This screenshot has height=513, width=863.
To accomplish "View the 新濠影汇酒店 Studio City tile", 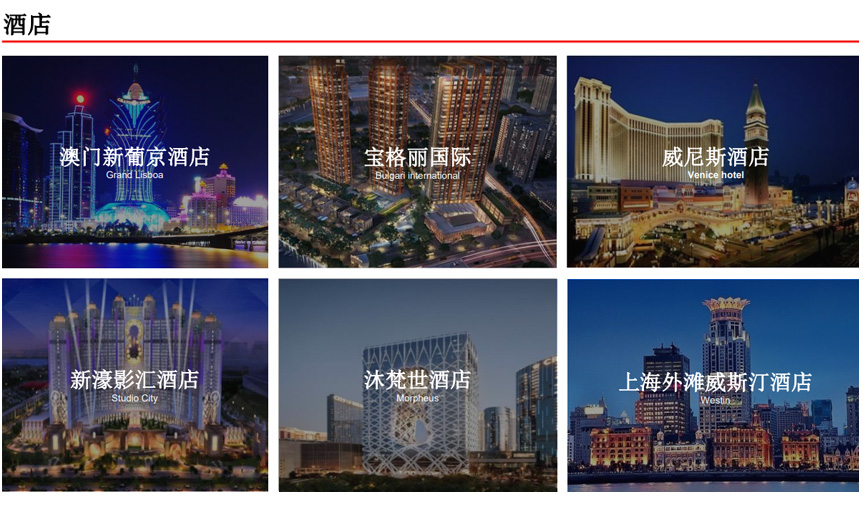I will 135,385.
